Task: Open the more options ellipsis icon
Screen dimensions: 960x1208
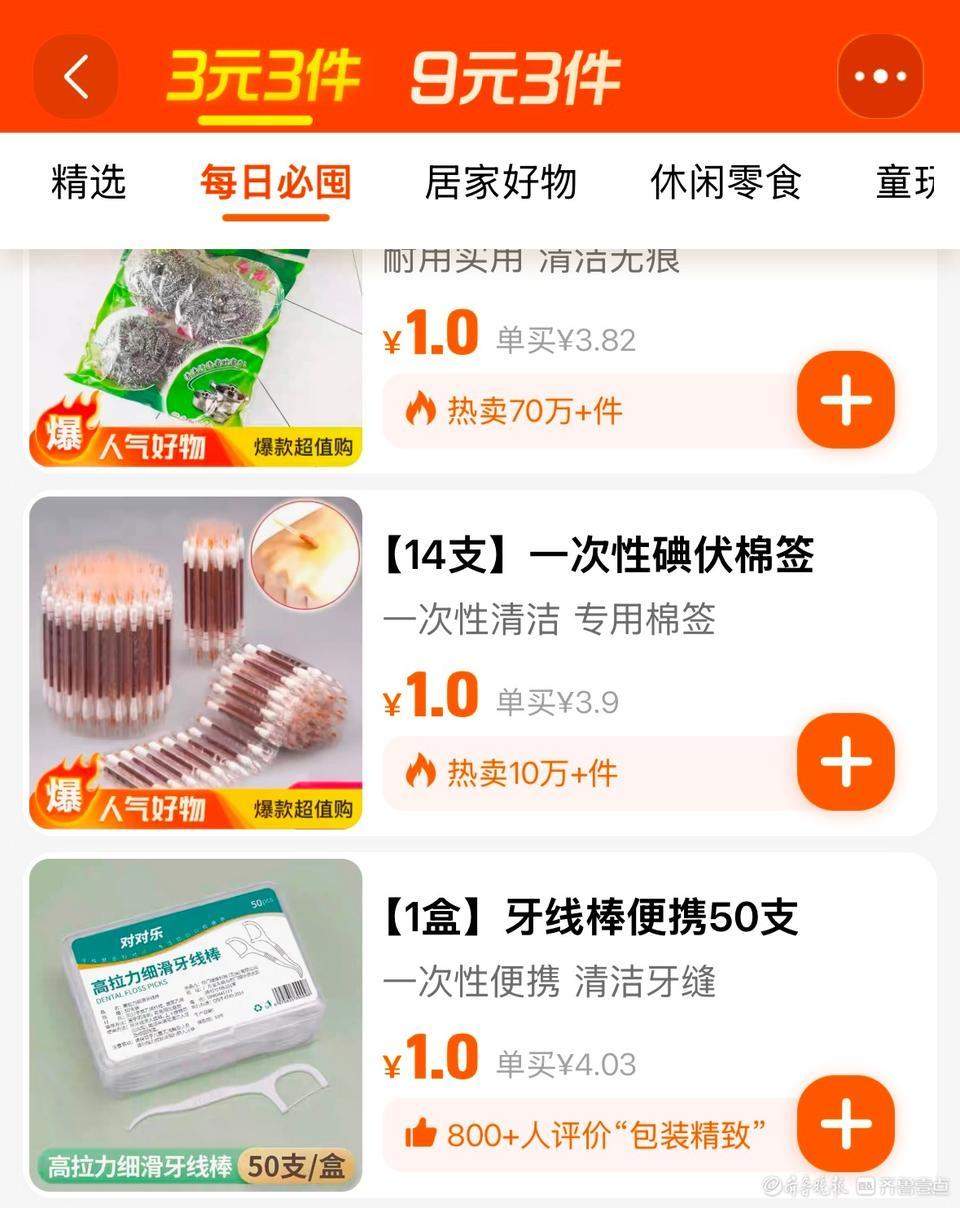Action: [x=880, y=78]
